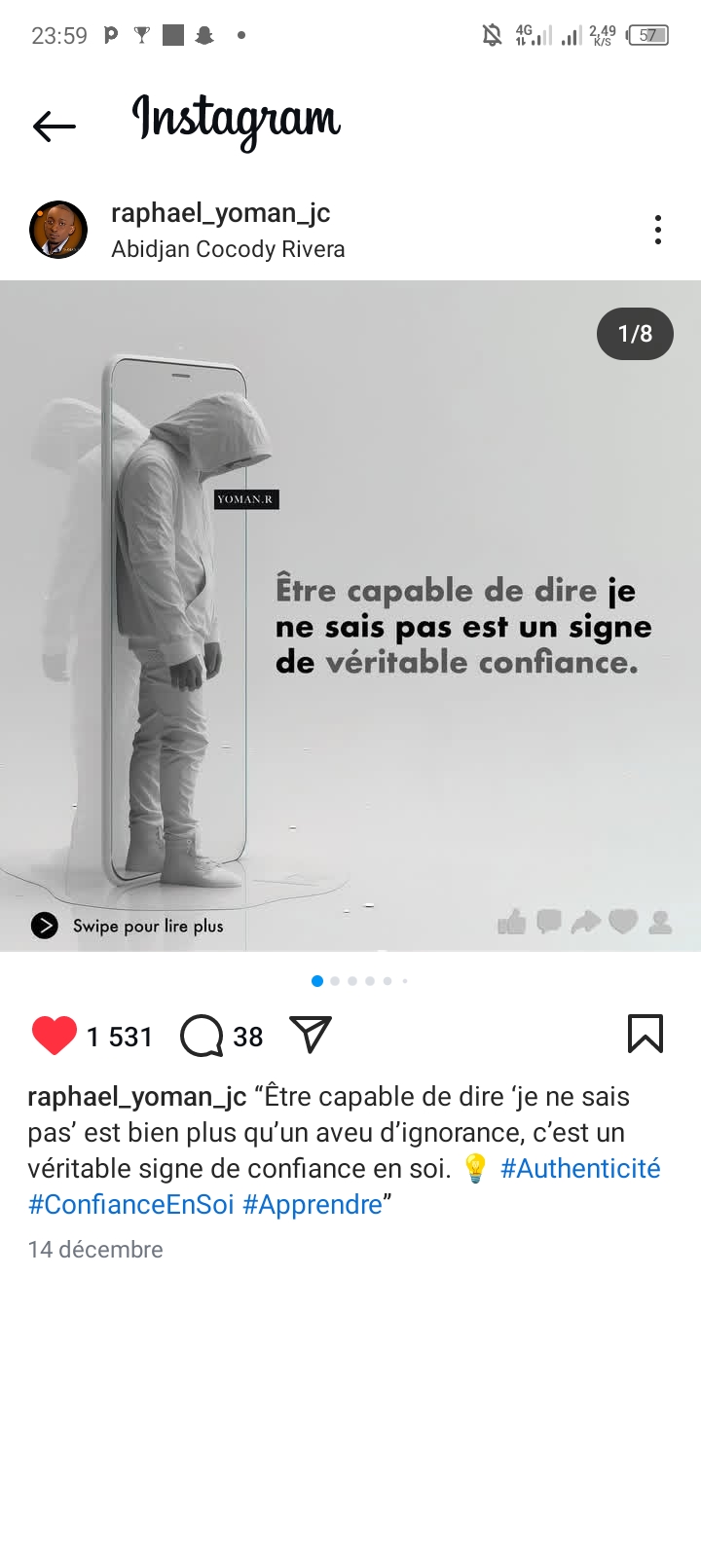701x1568 pixels.
Task: Open the post's three-dot options menu
Action: click(658, 231)
